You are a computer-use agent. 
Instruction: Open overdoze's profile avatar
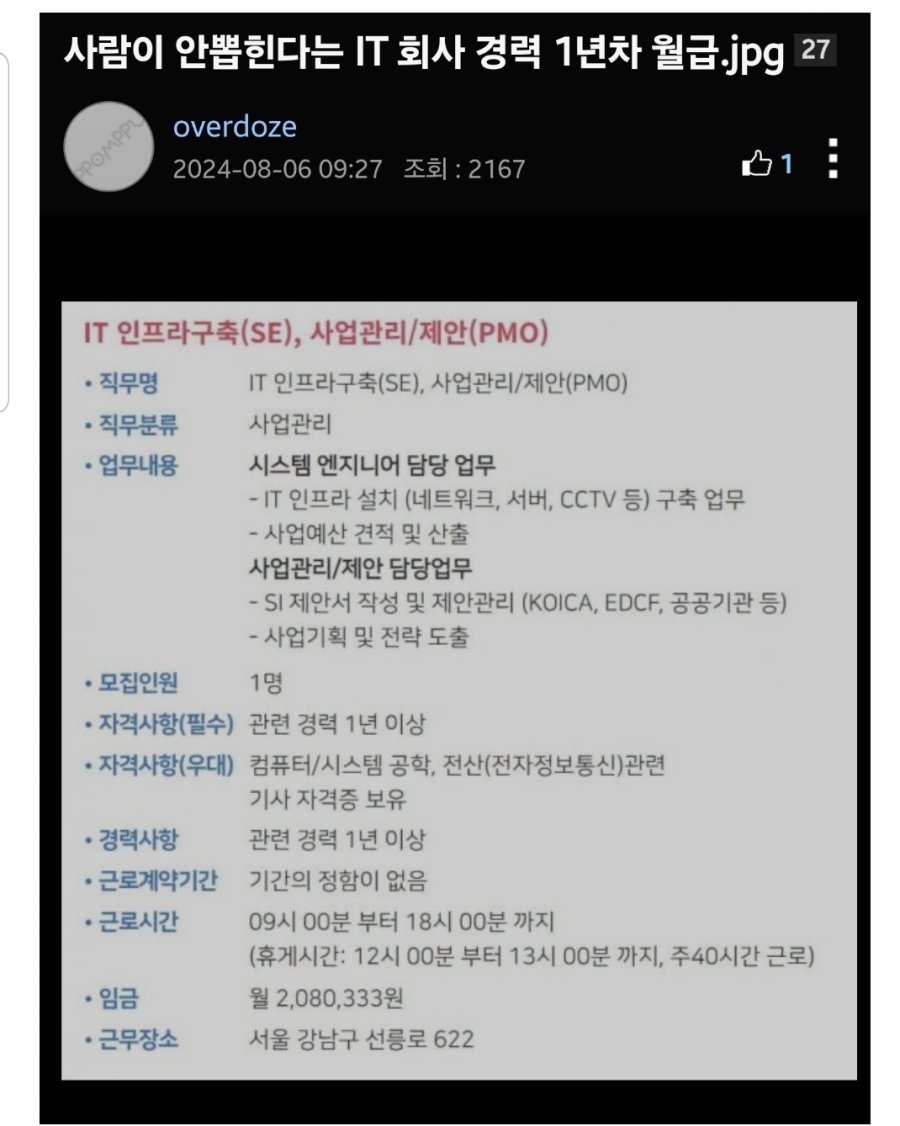(108, 146)
